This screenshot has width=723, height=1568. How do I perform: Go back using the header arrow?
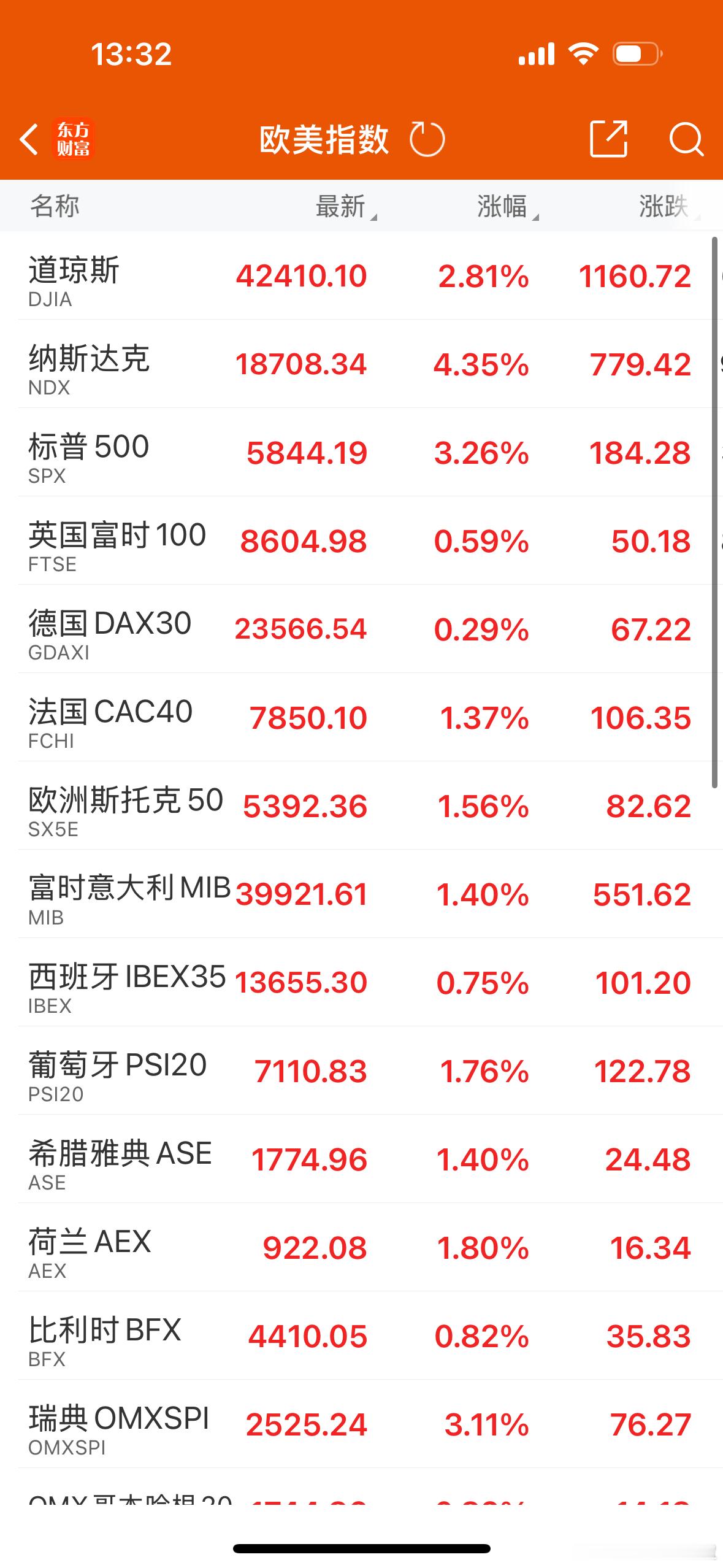(x=29, y=139)
